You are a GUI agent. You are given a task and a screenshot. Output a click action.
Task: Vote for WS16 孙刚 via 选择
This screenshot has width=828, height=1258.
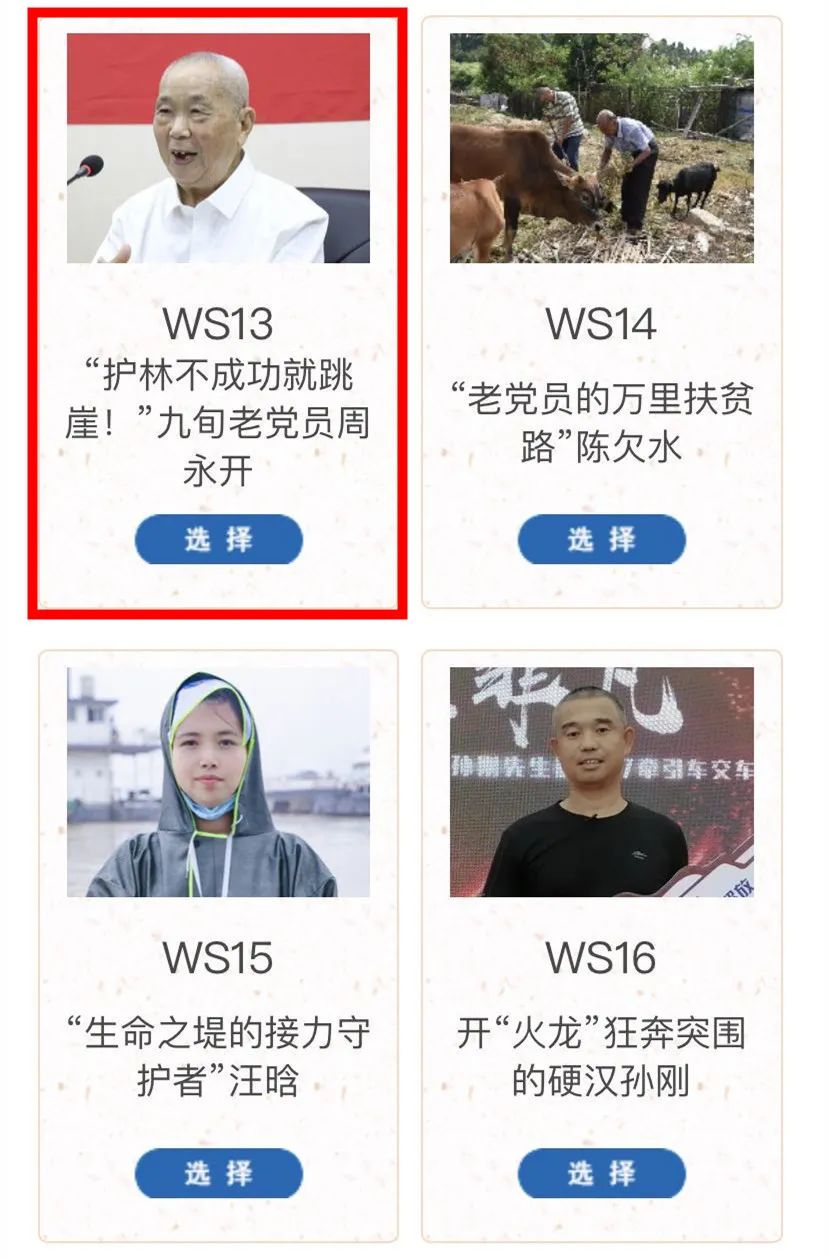(601, 1173)
